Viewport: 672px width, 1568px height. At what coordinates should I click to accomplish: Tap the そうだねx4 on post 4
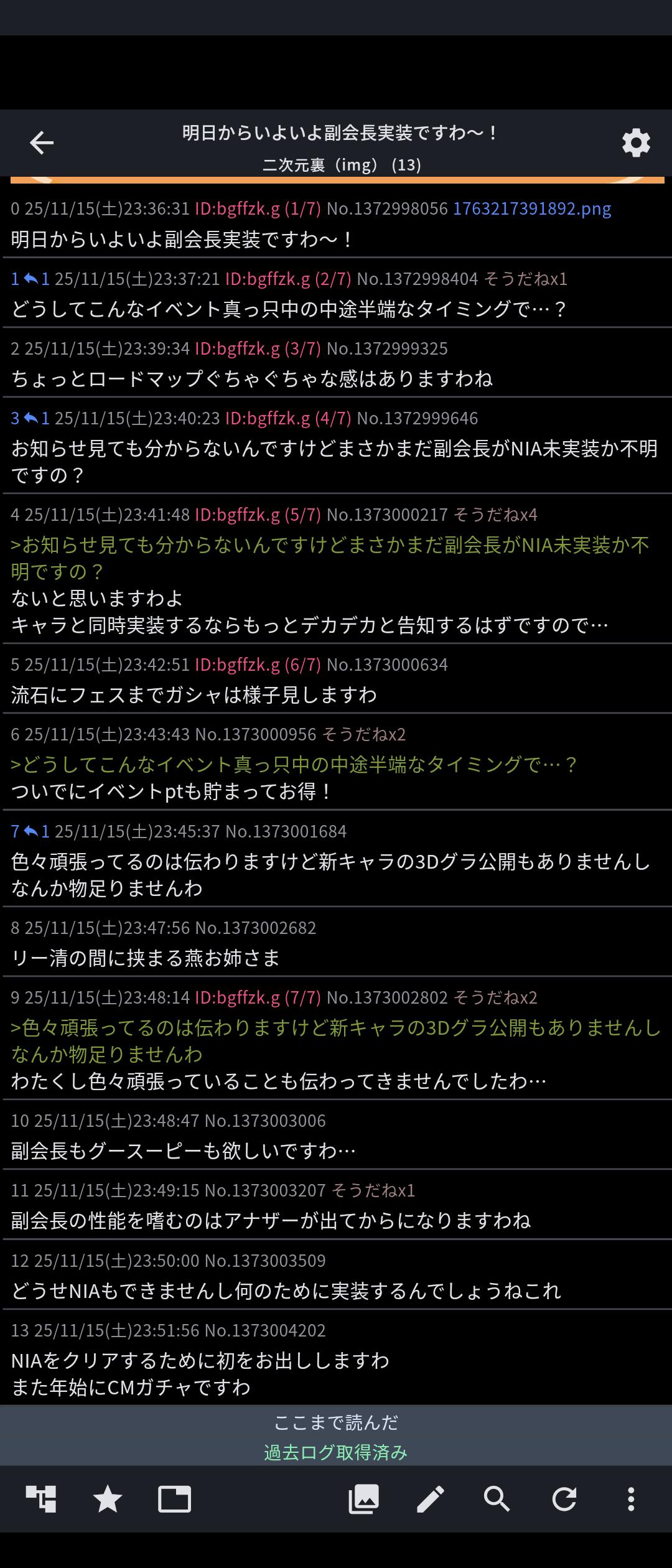tap(495, 515)
